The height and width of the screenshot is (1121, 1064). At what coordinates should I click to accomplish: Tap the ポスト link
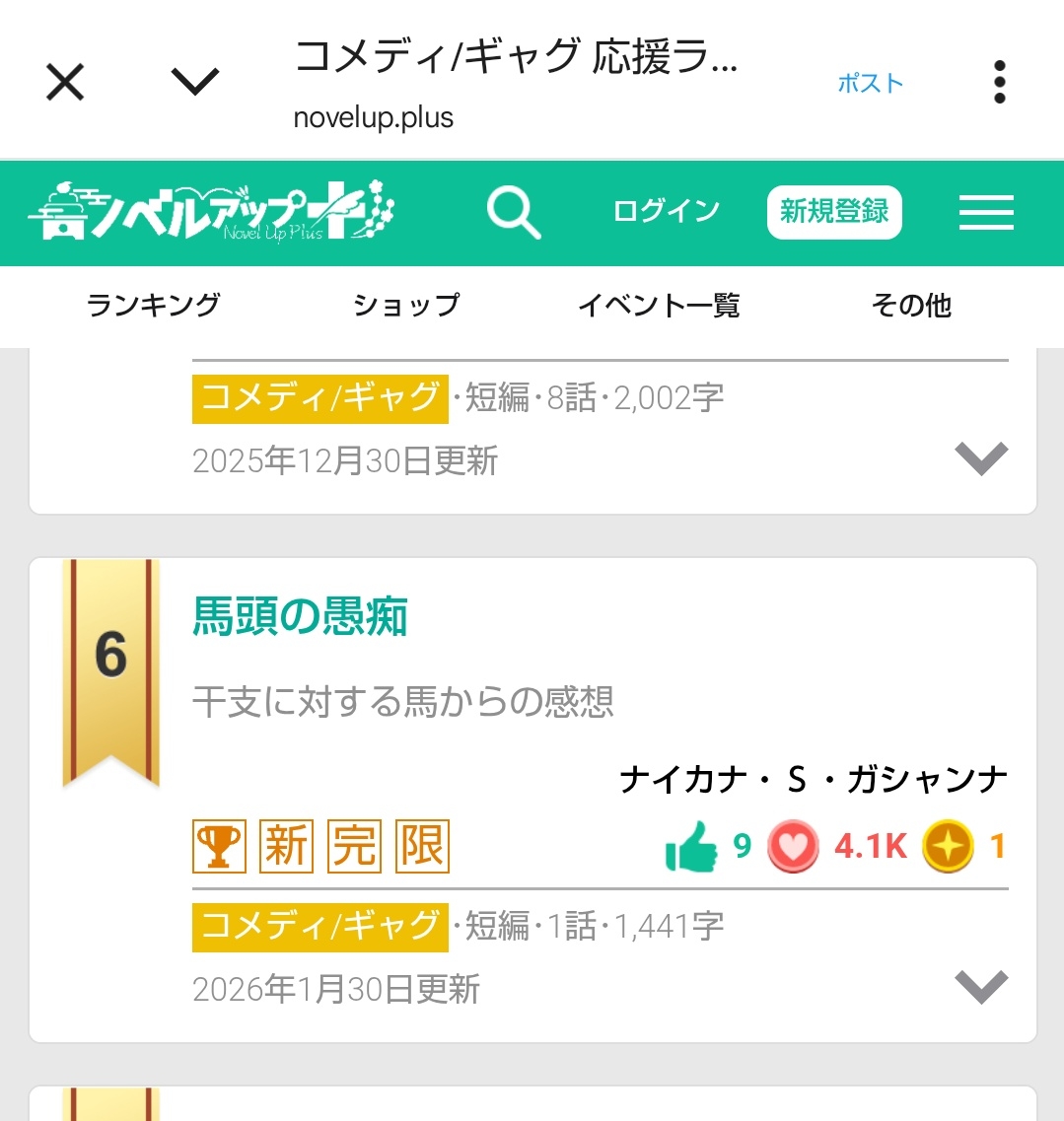coord(870,83)
